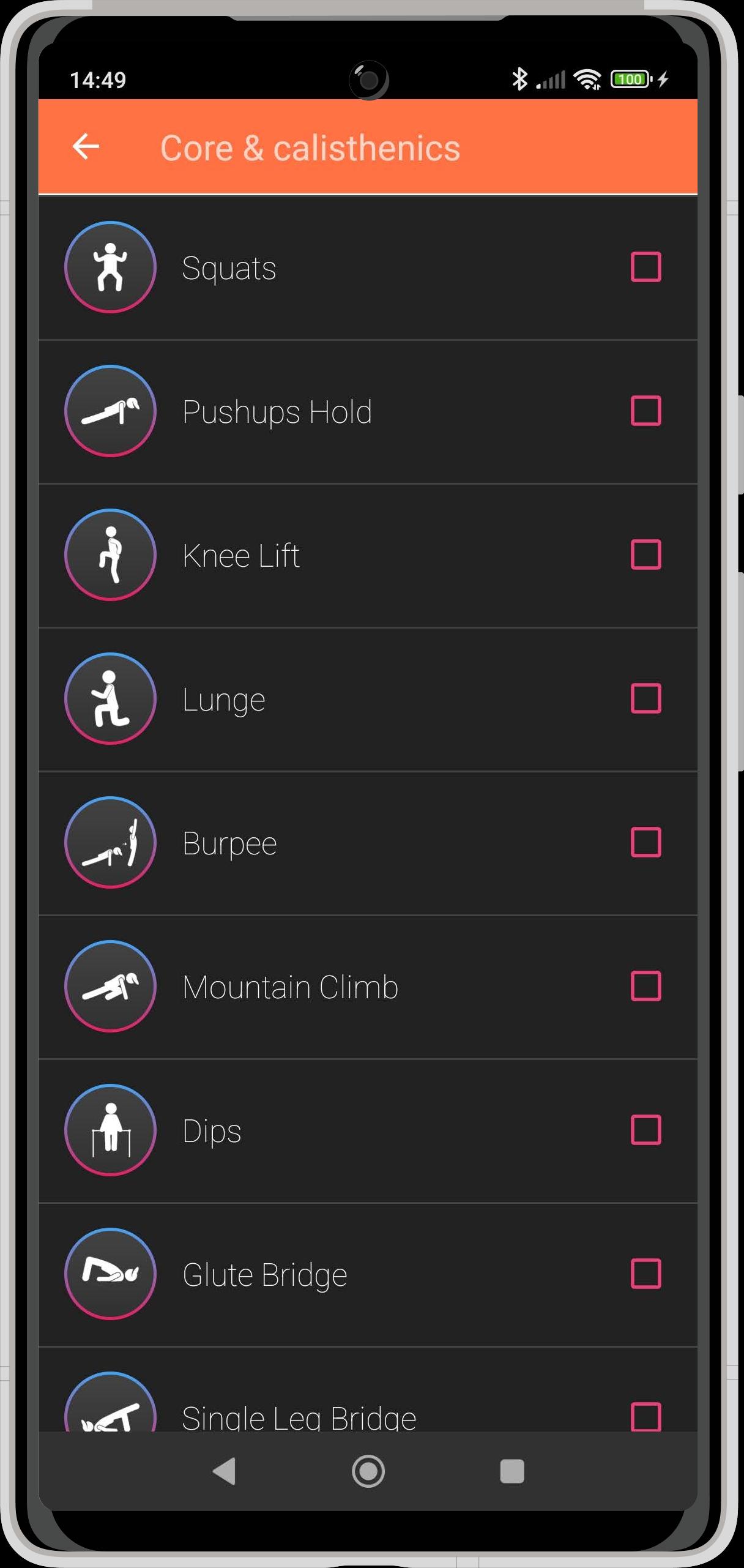Enable the Burpee checkbox
This screenshot has width=744, height=1568.
click(645, 842)
